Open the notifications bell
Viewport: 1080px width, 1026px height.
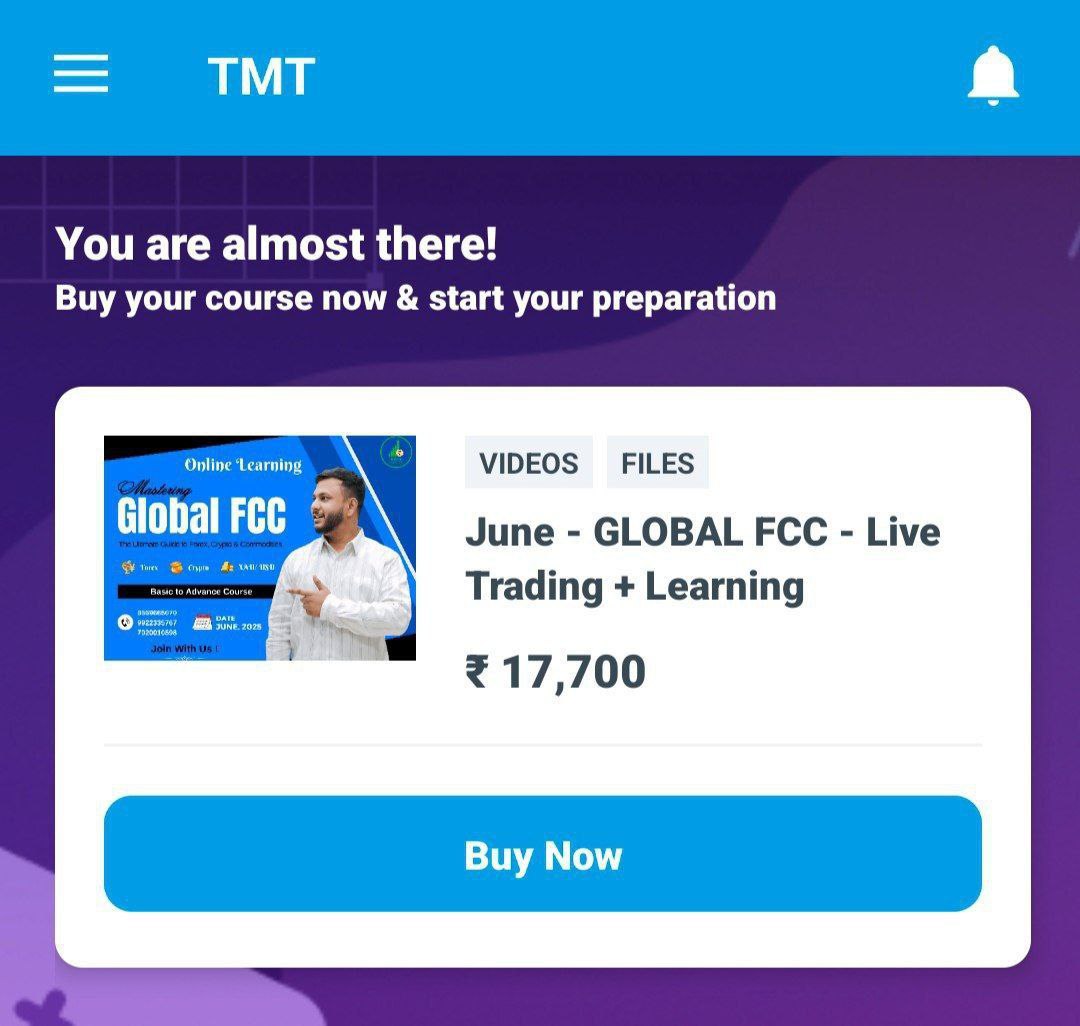tap(992, 76)
